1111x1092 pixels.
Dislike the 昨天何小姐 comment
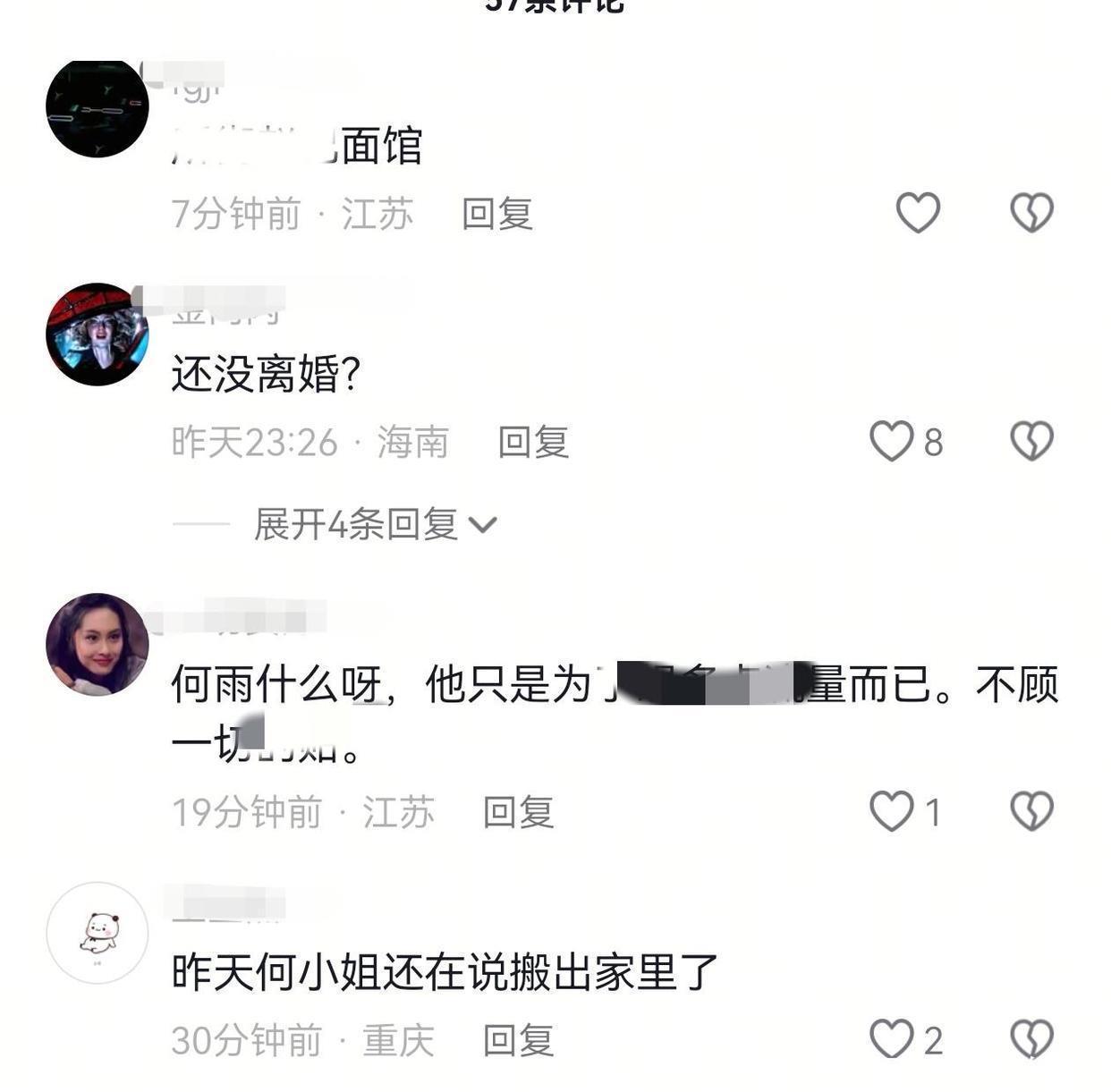[x=1031, y=1039]
